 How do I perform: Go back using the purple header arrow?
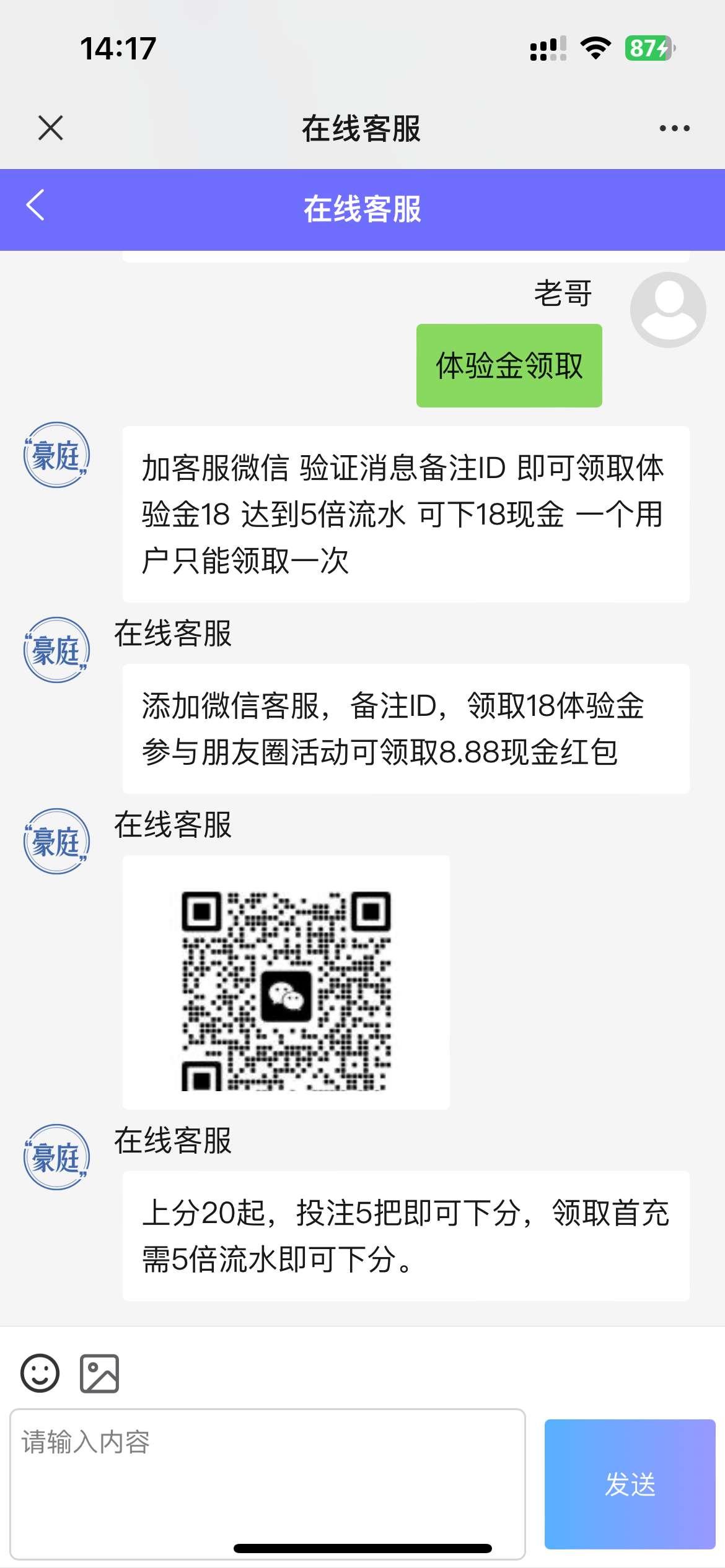[x=35, y=206]
